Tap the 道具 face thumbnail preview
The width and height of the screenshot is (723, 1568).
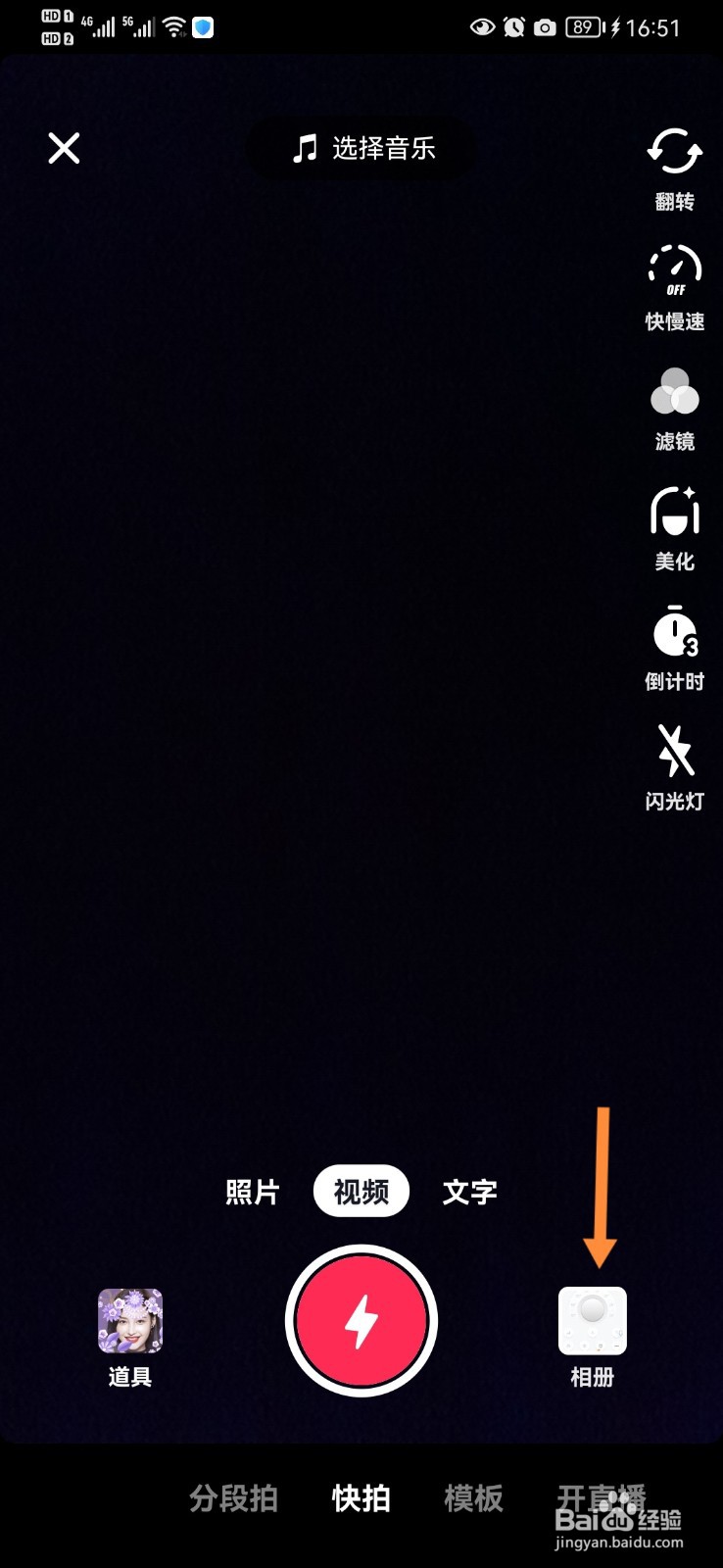click(129, 1320)
